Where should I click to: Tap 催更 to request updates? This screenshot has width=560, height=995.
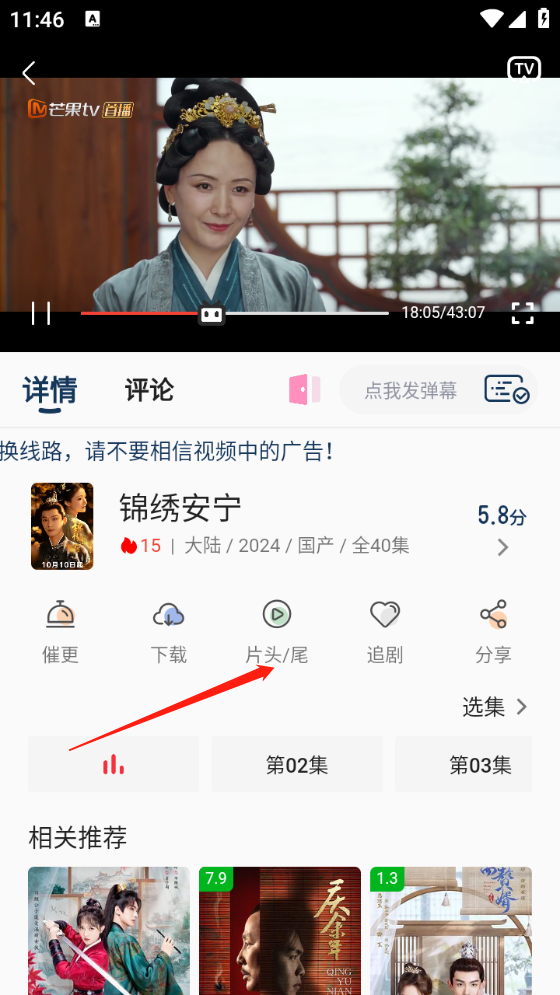(x=60, y=632)
